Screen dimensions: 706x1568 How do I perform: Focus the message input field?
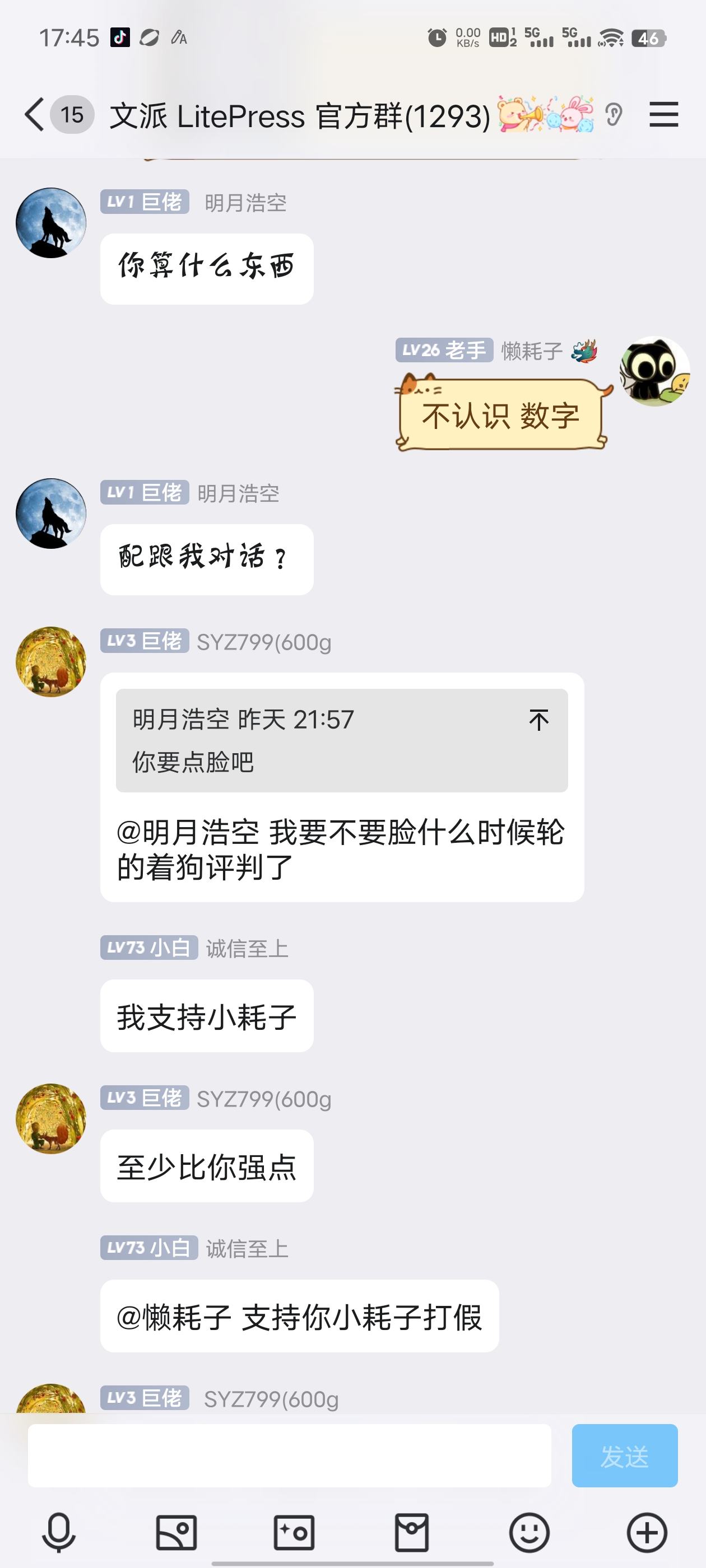tap(289, 1455)
